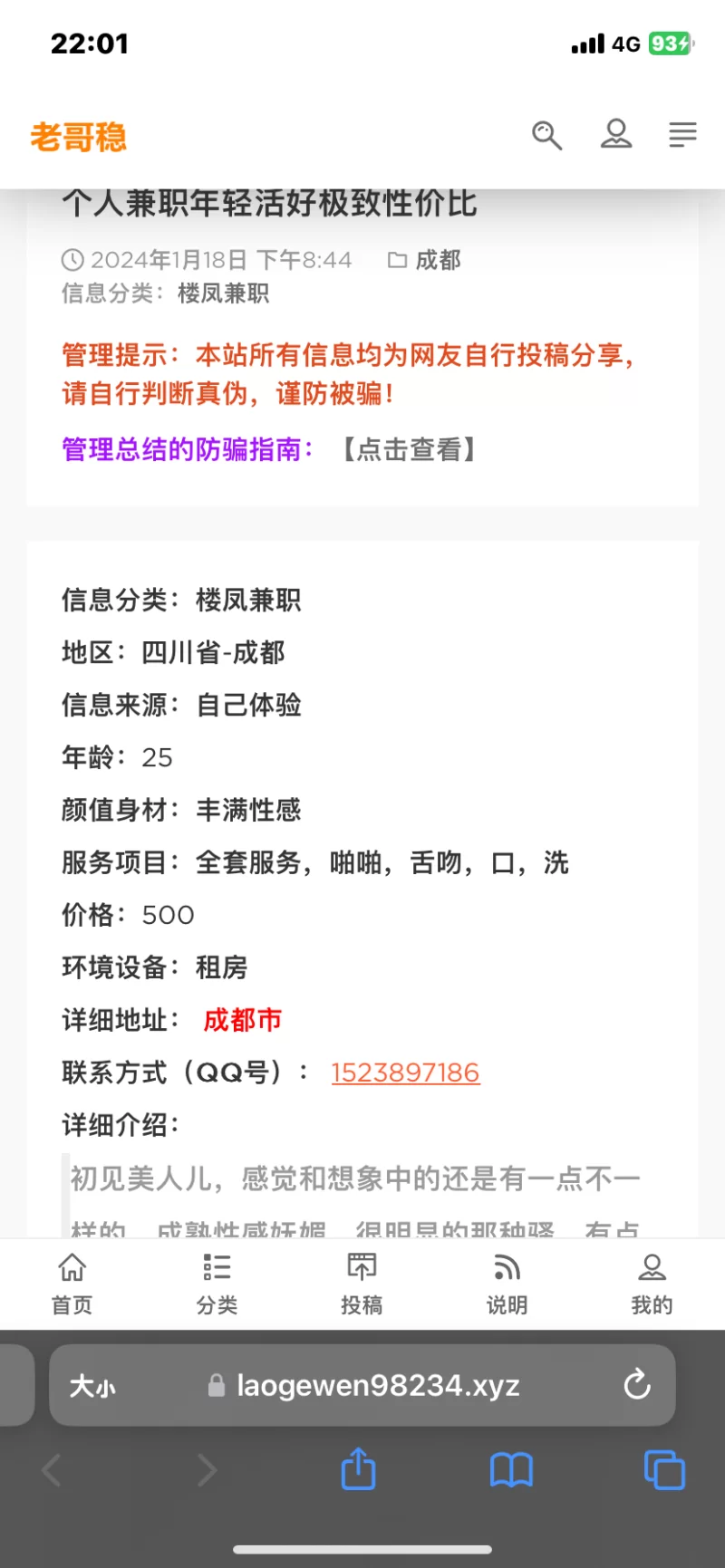Switch to 我的 tab
This screenshot has width=725, height=1568.
tap(652, 1284)
